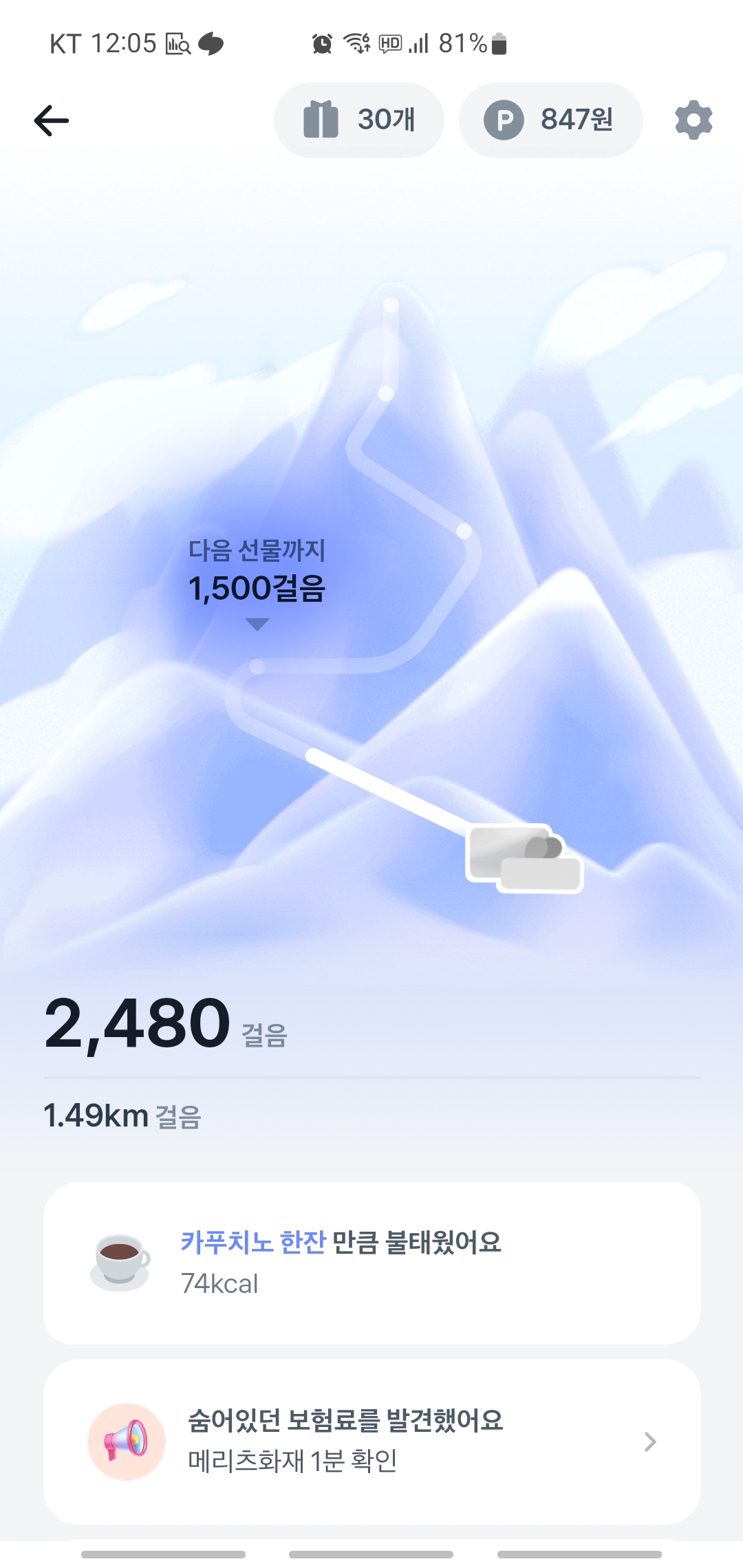
Task: Go back using the arrow icon
Action: tap(52, 120)
